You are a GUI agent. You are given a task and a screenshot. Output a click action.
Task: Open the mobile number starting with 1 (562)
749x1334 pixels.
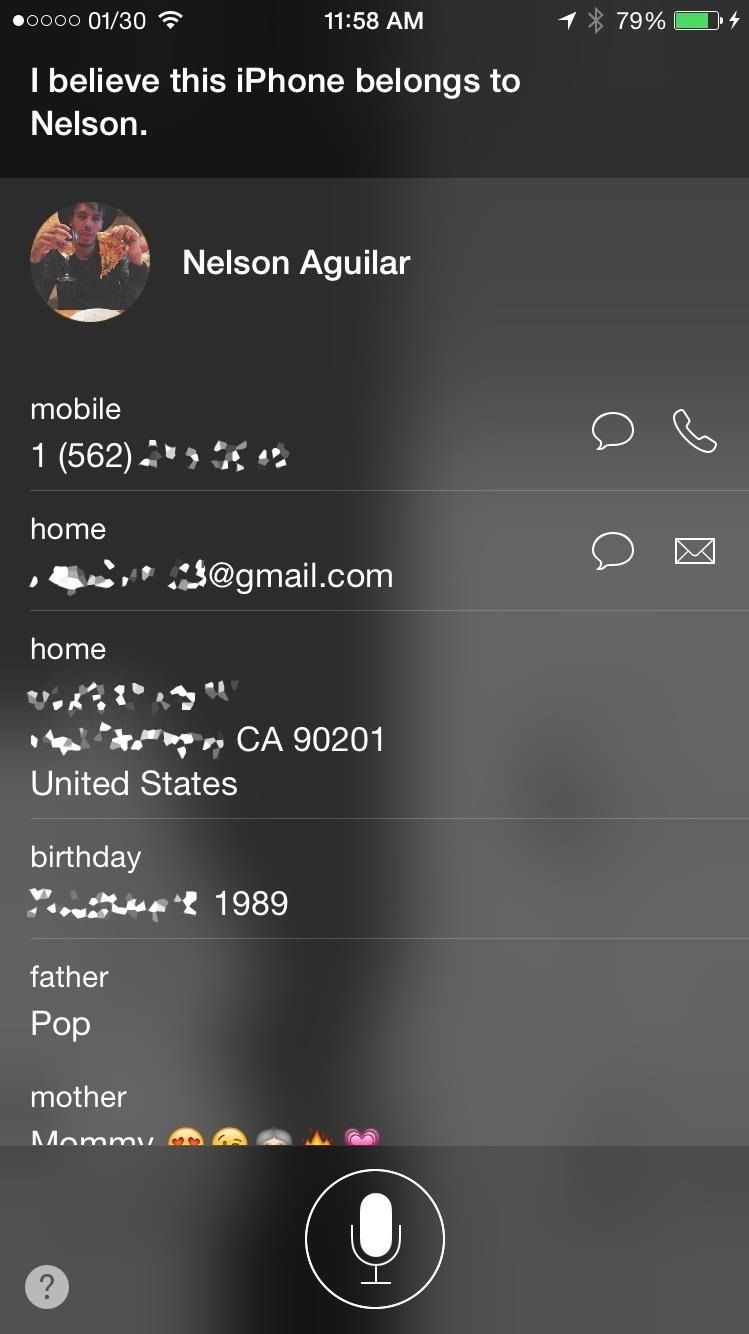click(155, 455)
